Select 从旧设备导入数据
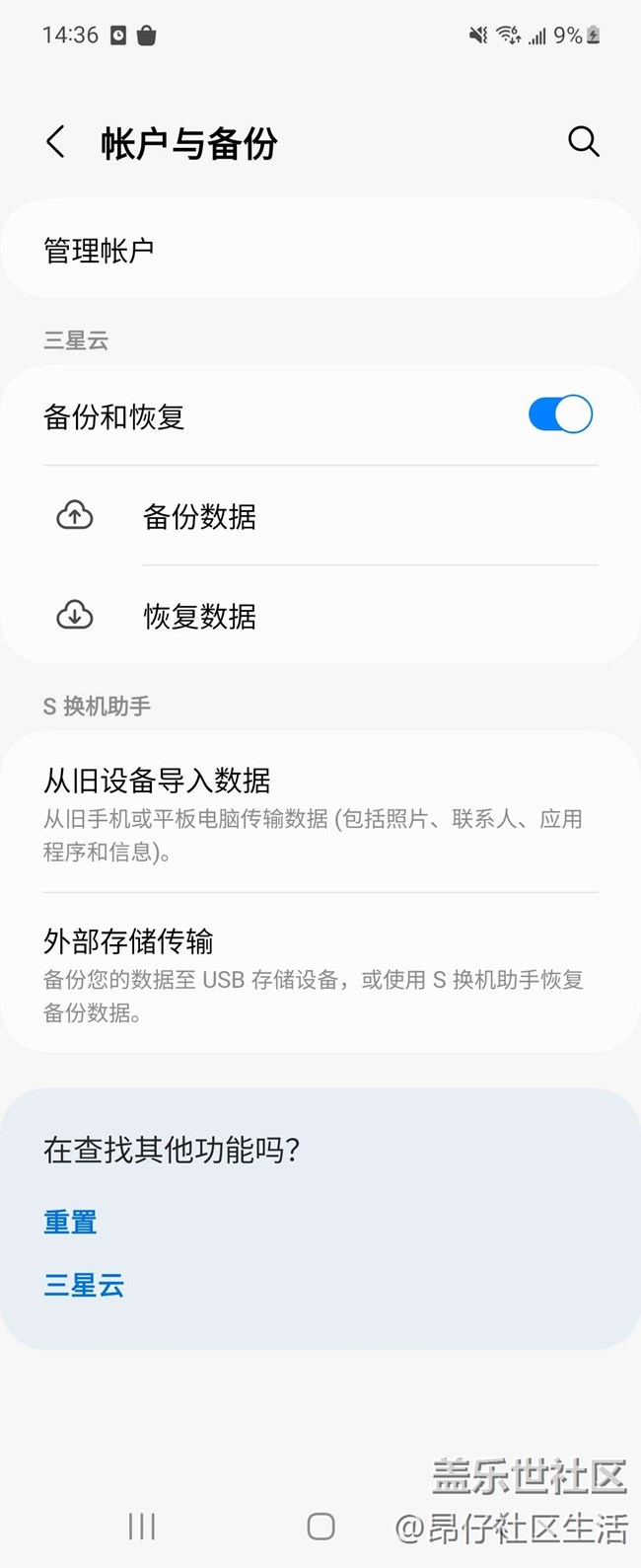Image resolution: width=641 pixels, height=1568 pixels. [320, 811]
